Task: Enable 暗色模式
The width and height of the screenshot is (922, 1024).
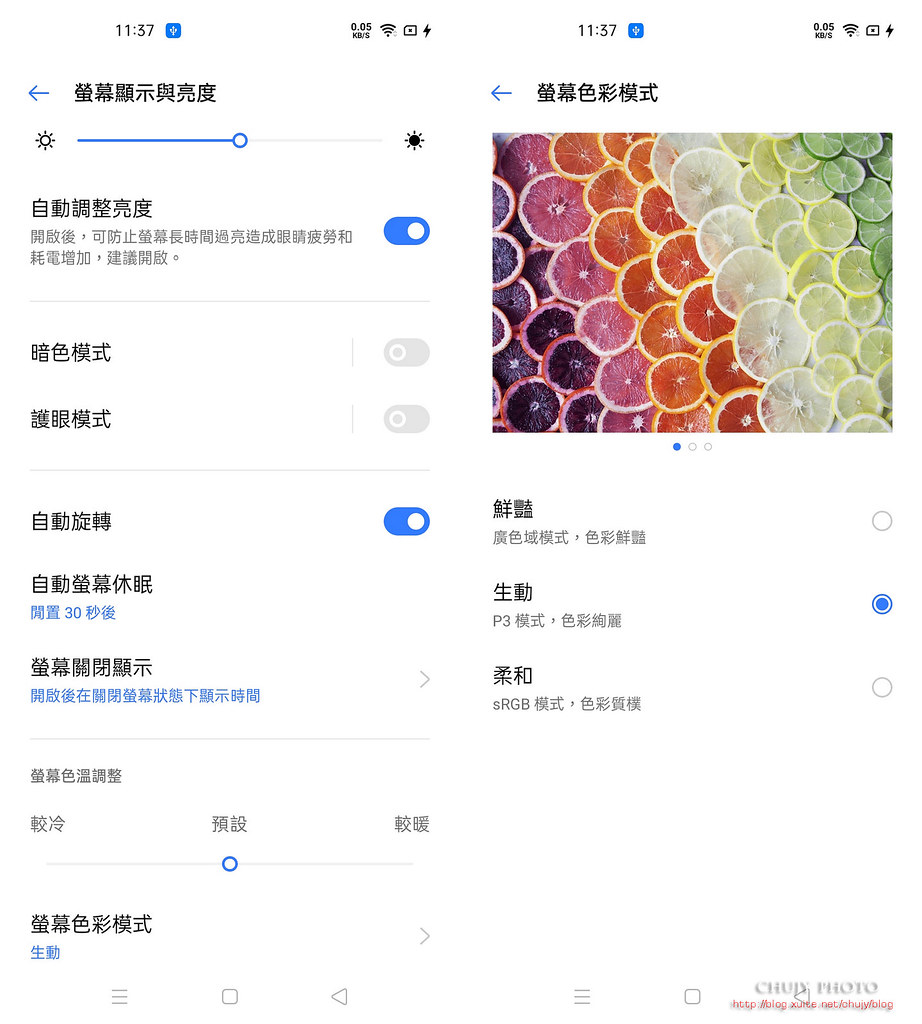Action: [x=406, y=353]
